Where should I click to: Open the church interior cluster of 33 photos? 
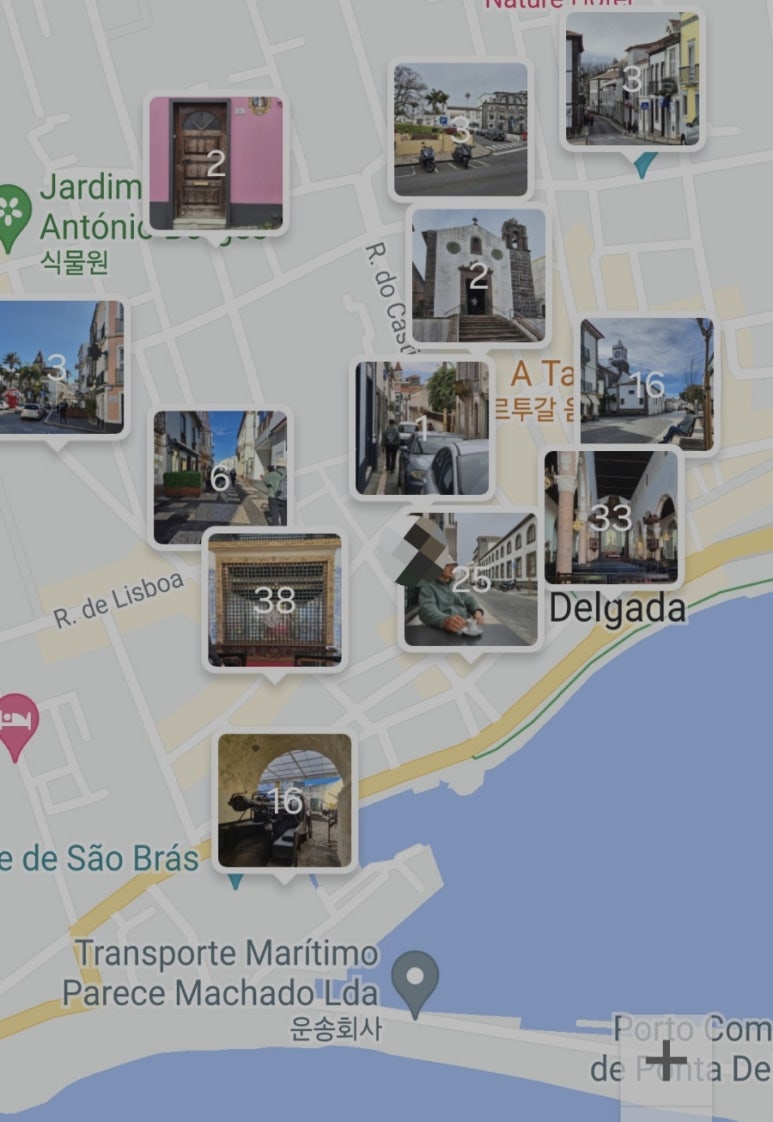click(611, 517)
